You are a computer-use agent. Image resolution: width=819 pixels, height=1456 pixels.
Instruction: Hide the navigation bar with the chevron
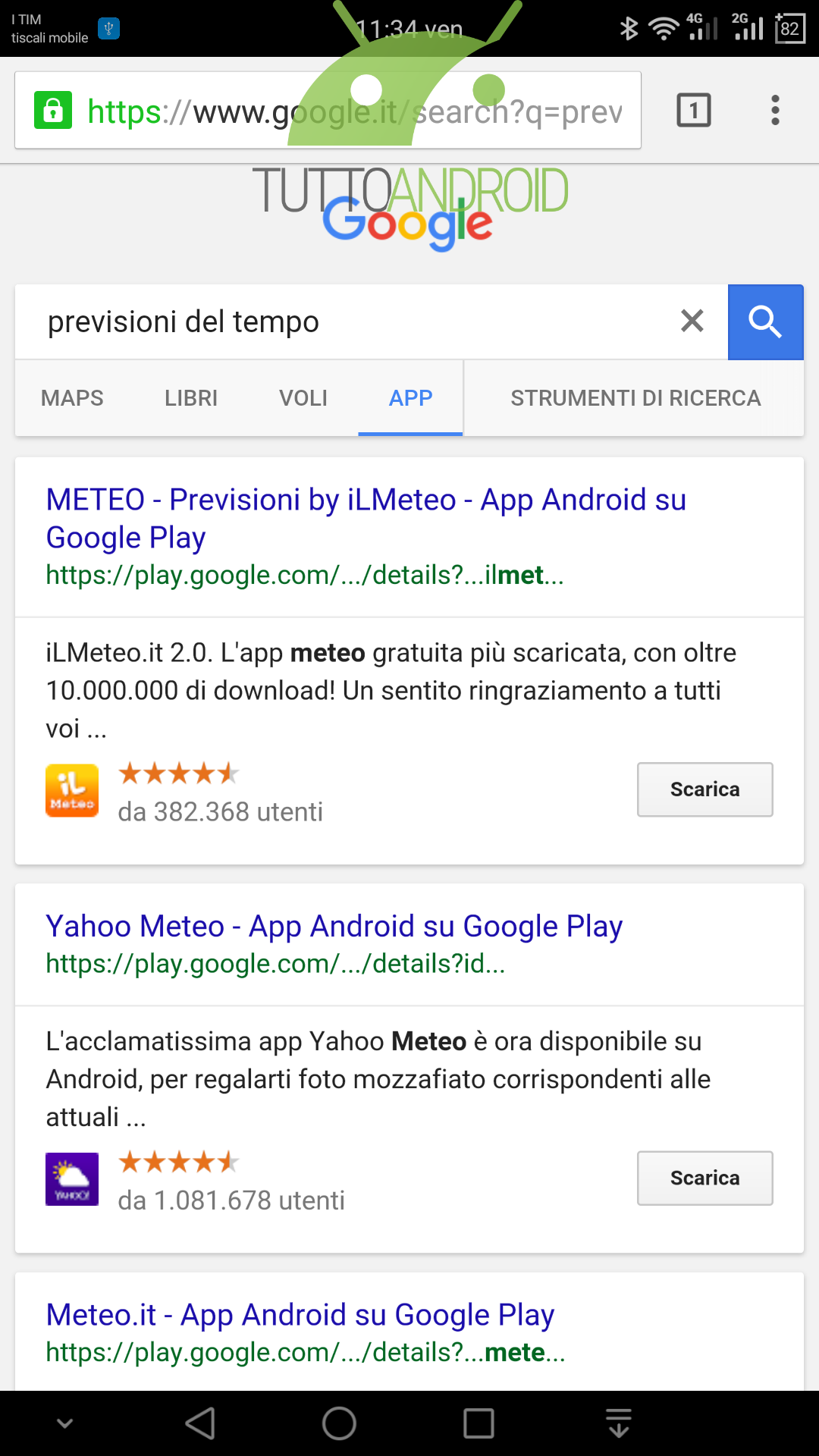pyautogui.click(x=65, y=1423)
